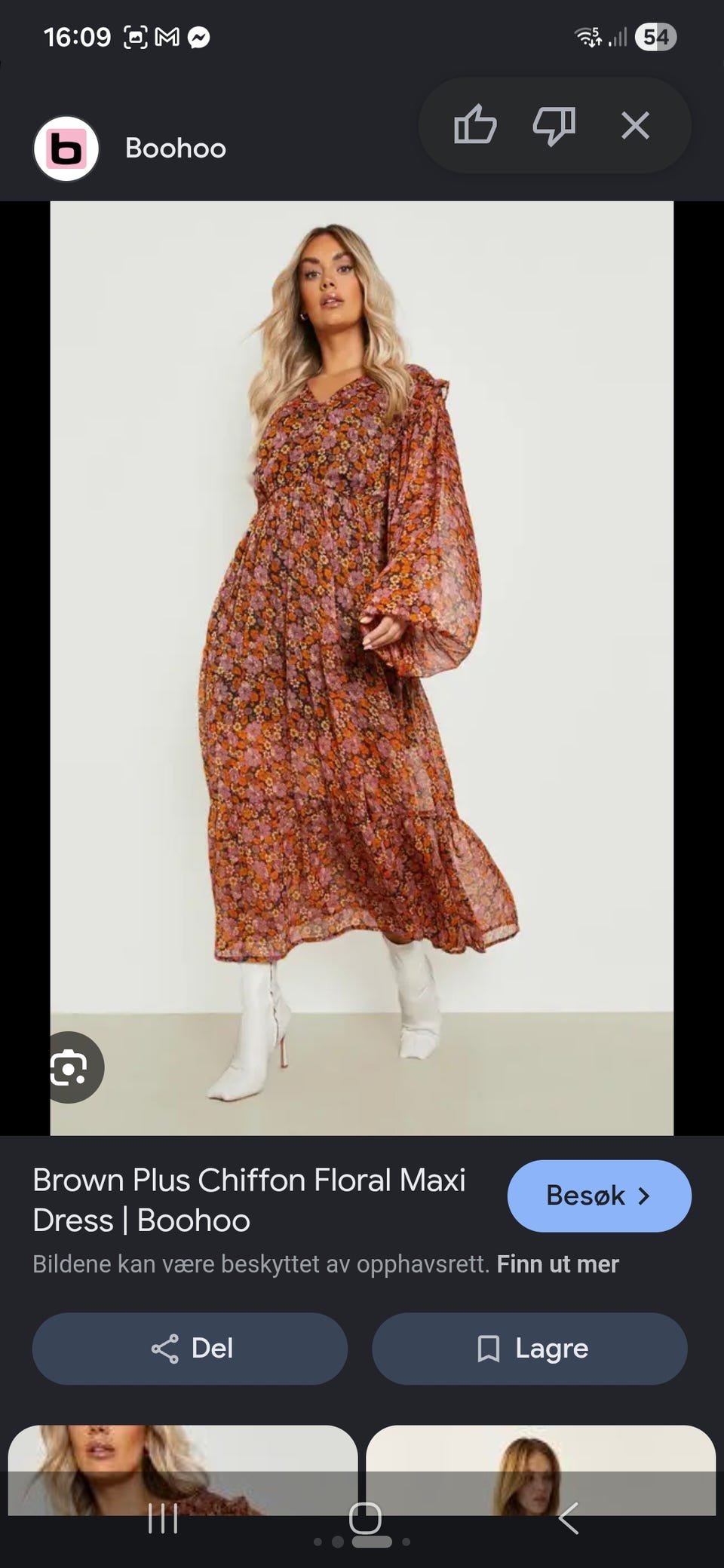Viewport: 724px width, 1568px height.
Task: Open the Brown Plus Chiffon Floral Maxi Dress title
Action: tap(249, 1200)
